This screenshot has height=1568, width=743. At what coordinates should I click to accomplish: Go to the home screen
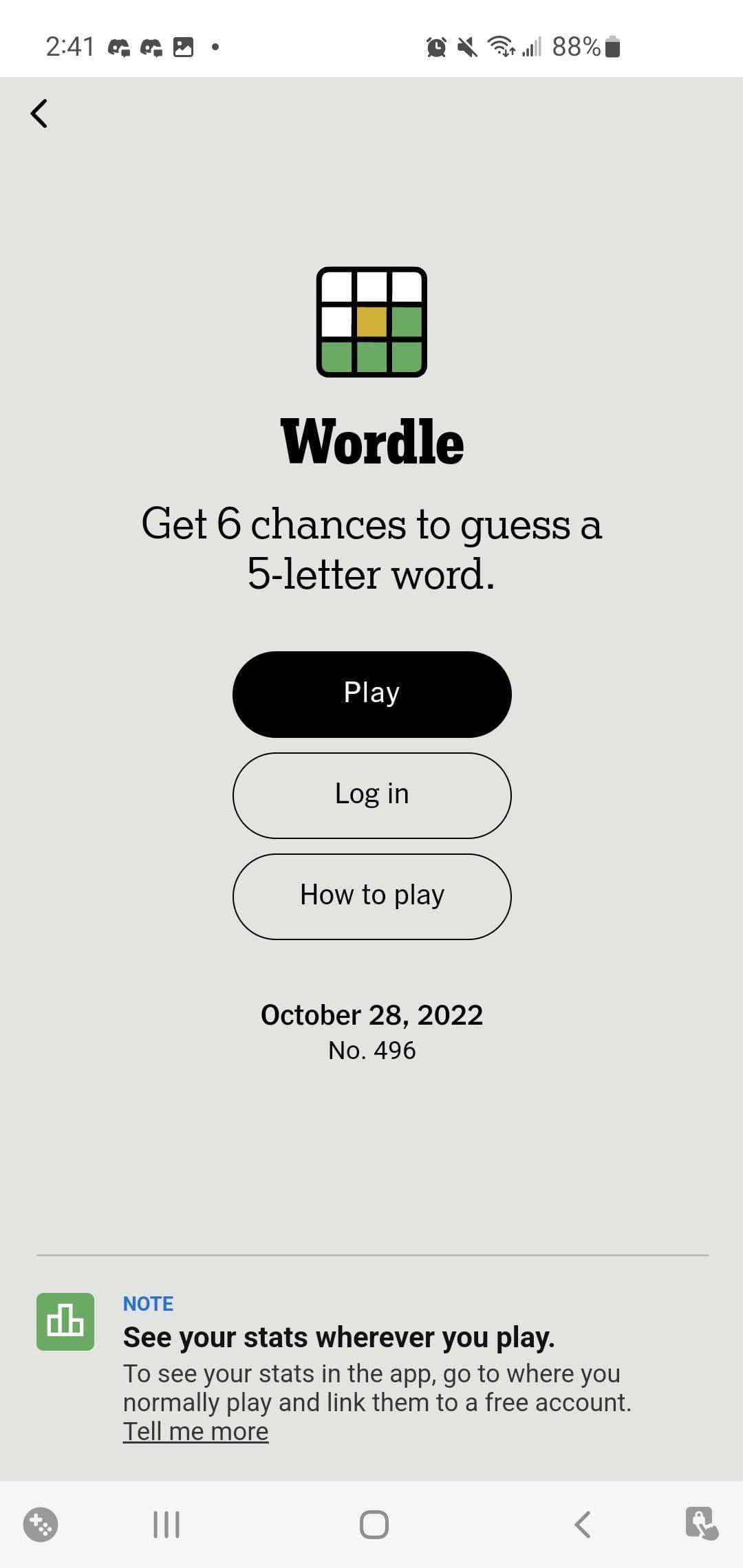tap(374, 1525)
